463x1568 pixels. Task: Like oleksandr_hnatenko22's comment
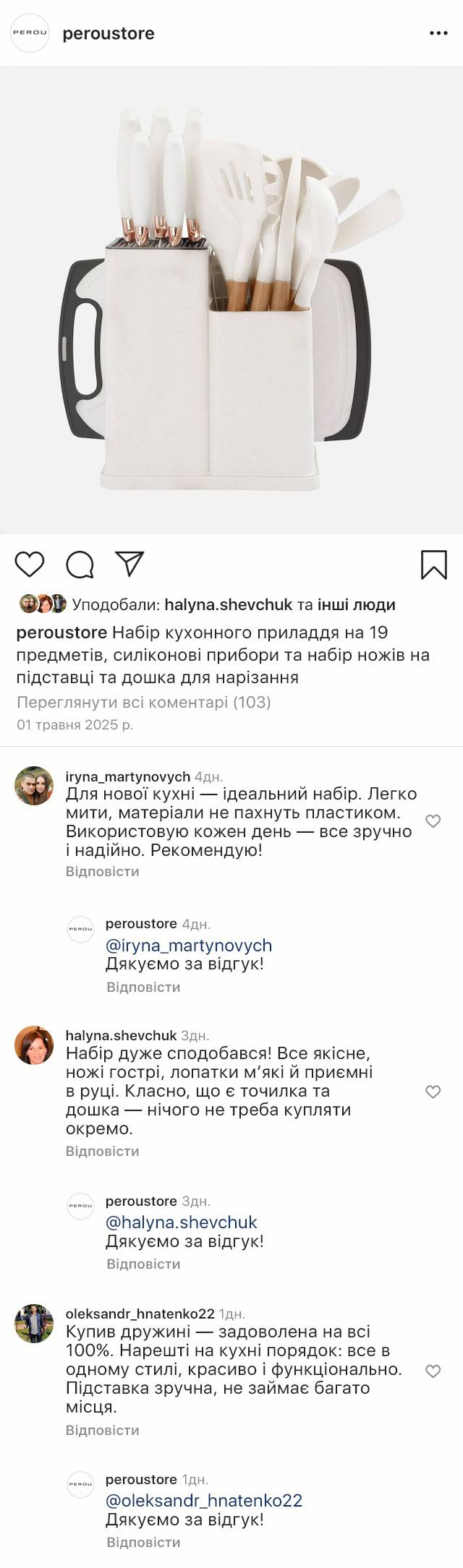tap(433, 1371)
